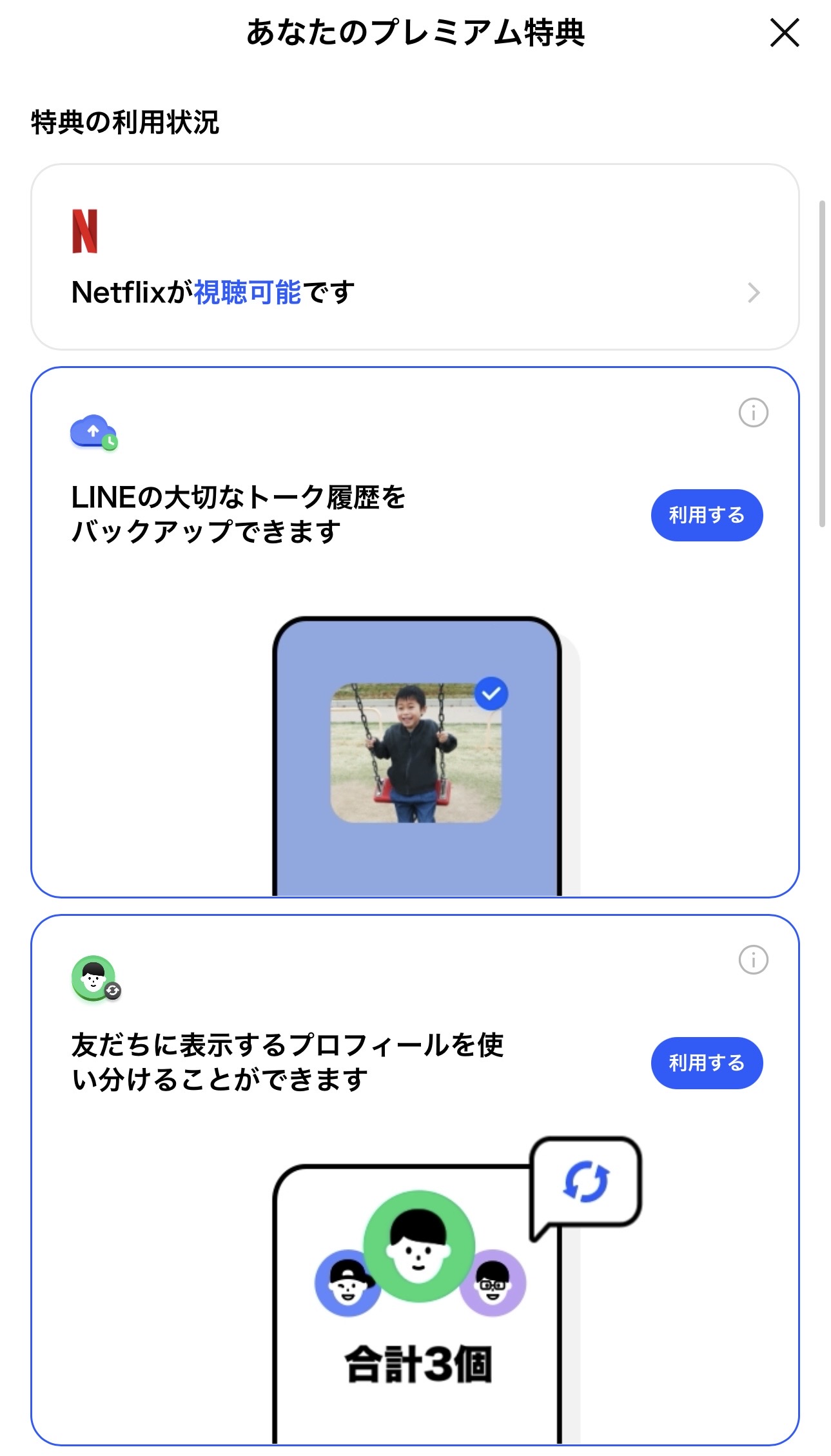Image resolution: width=831 pixels, height=1456 pixels.
Task: Open info icon on the profile card
Action: pos(753,960)
